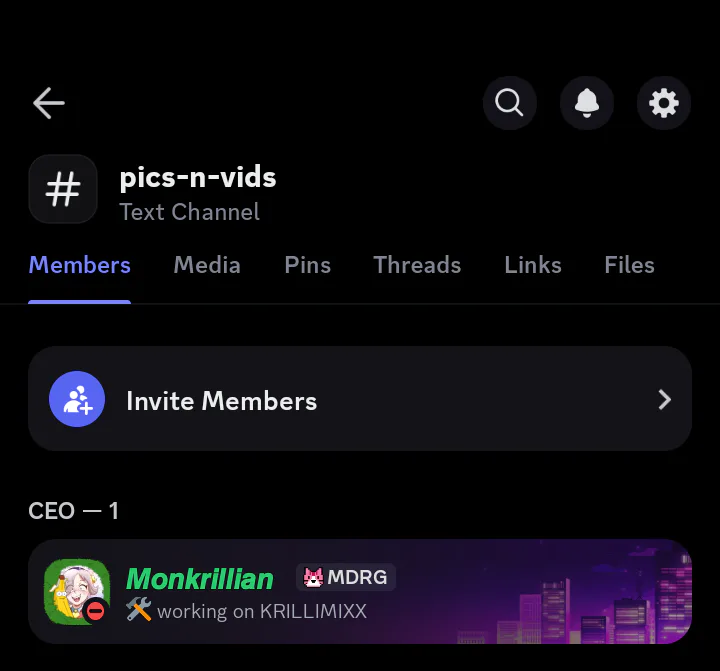The width and height of the screenshot is (720, 671).
Task: Select the Members tab
Action: pos(80,265)
